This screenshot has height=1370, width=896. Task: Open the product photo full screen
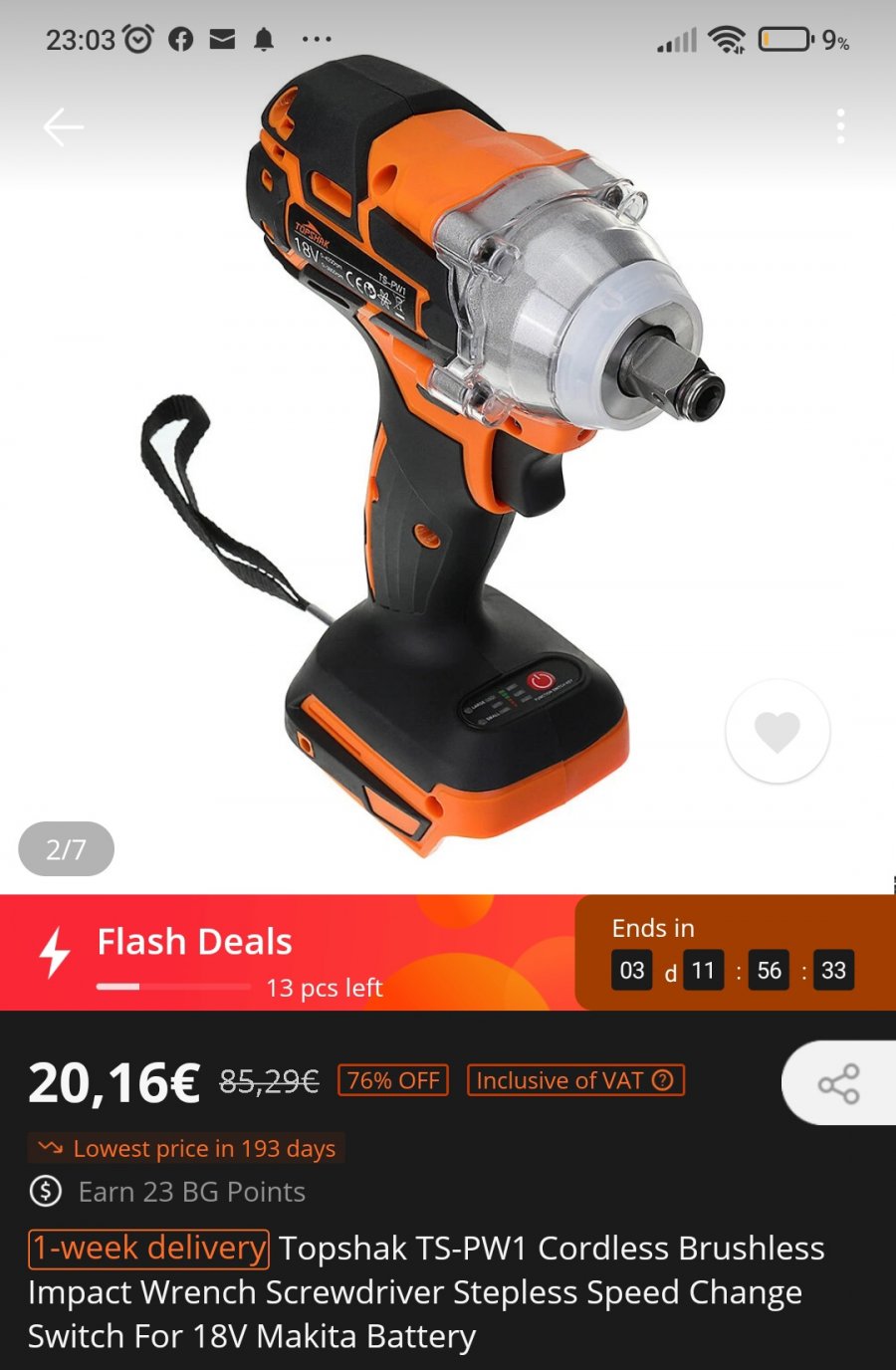point(448,448)
